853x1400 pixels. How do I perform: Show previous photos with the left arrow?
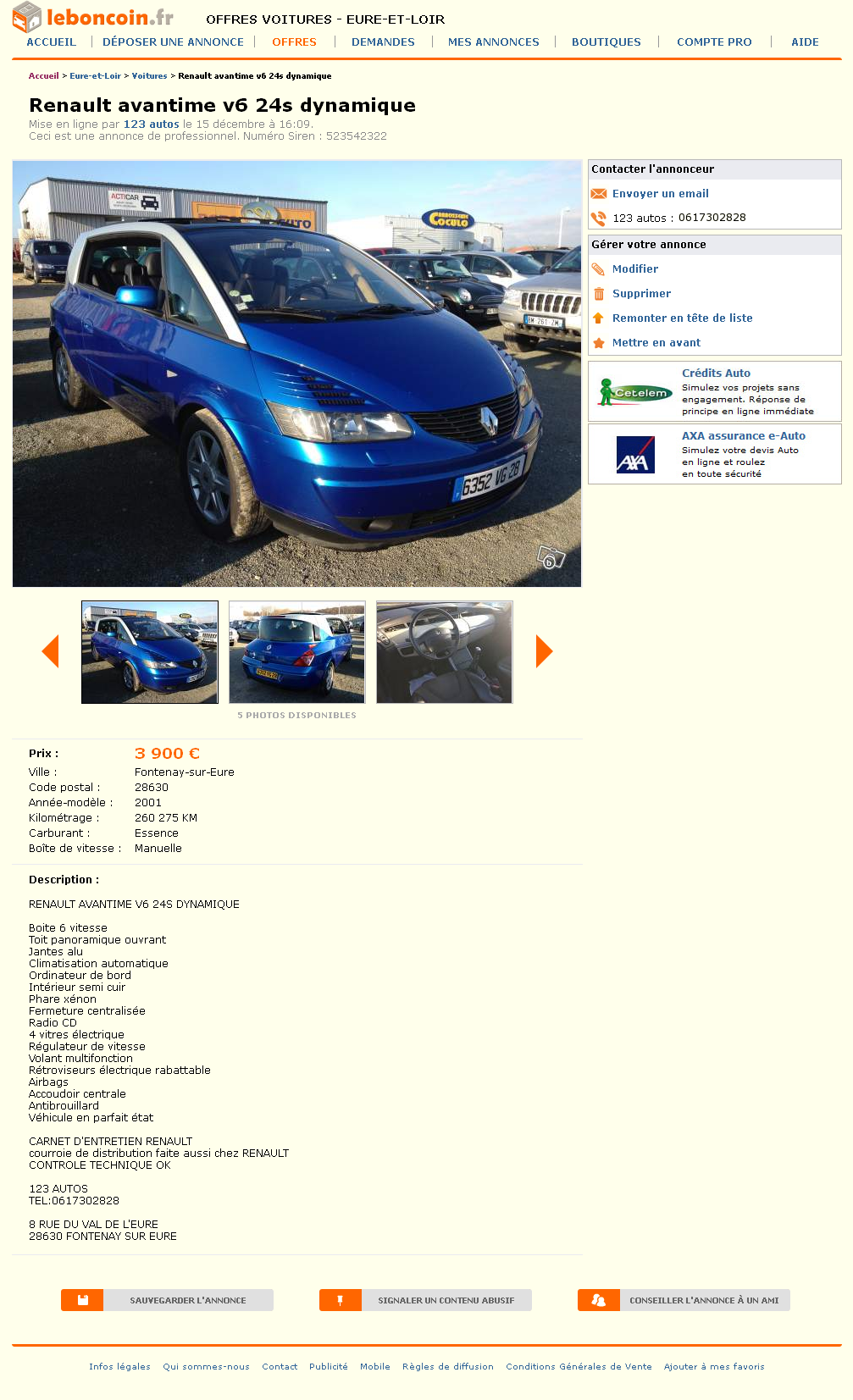click(x=50, y=651)
